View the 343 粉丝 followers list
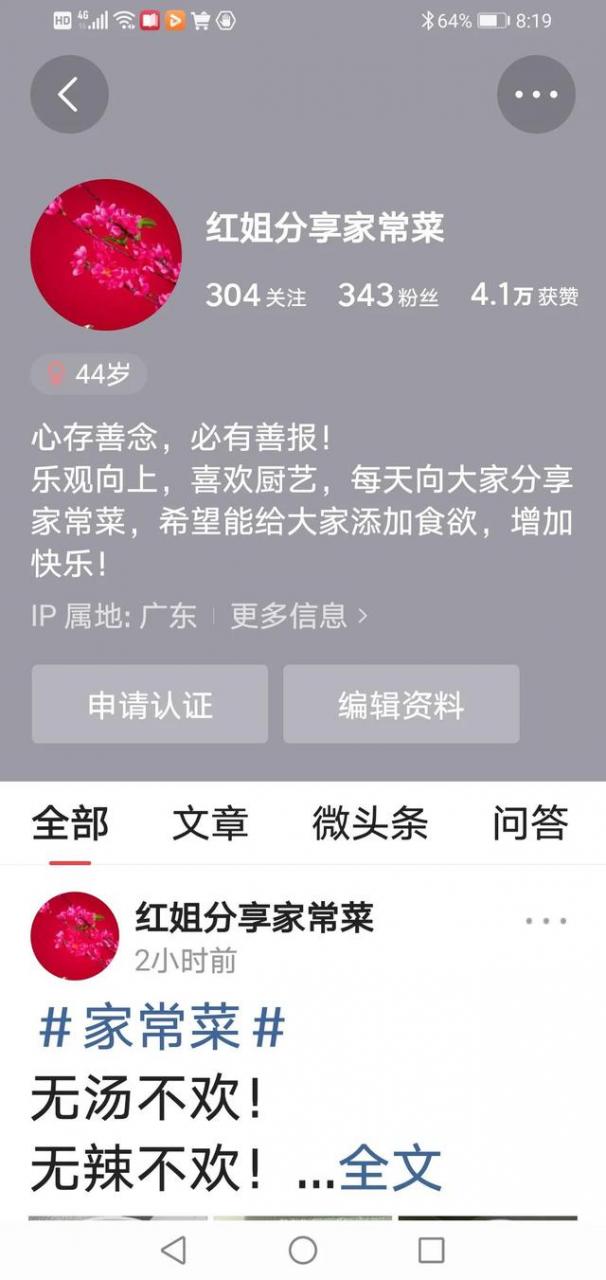The width and height of the screenshot is (606, 1280). pyautogui.click(x=388, y=295)
